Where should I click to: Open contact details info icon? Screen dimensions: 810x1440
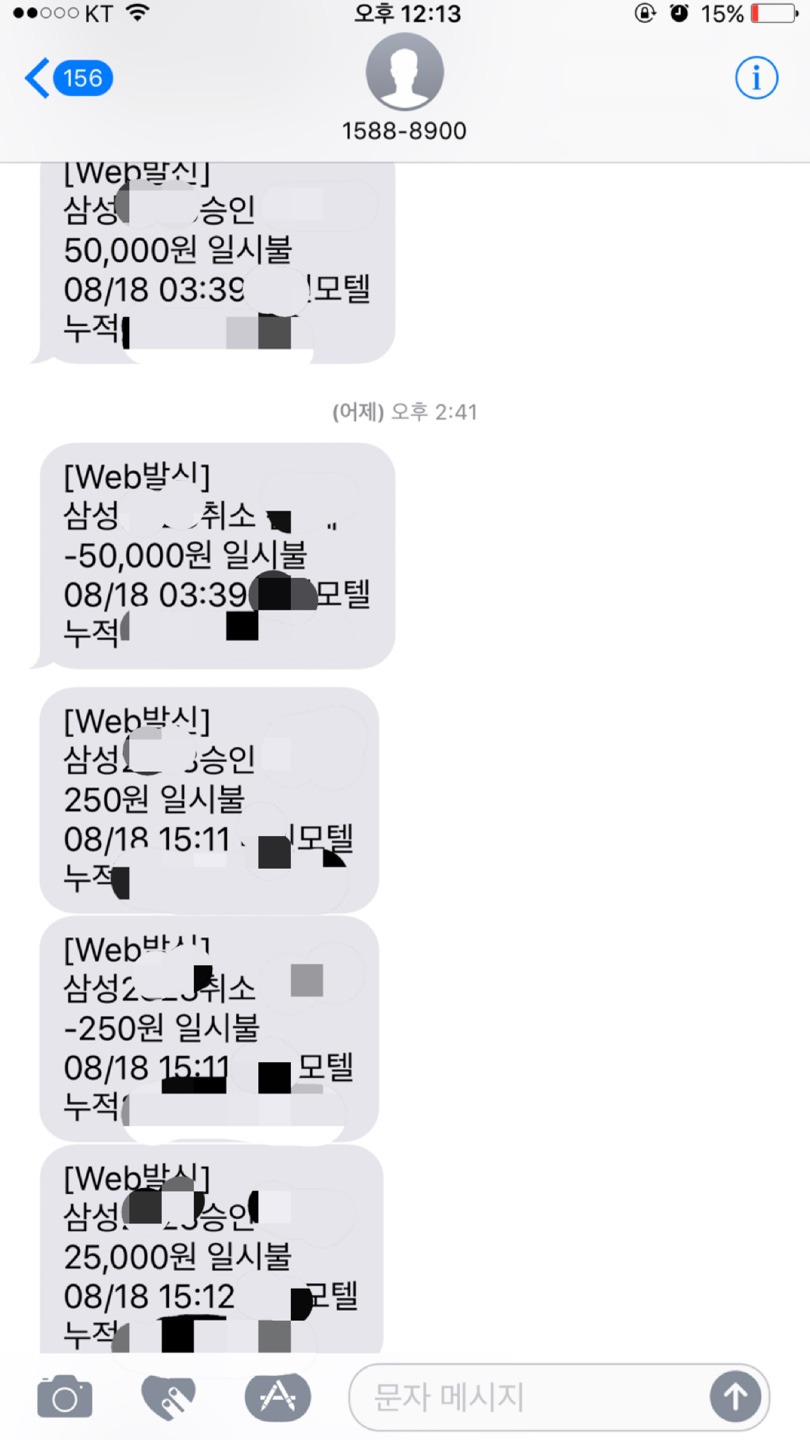[x=756, y=78]
